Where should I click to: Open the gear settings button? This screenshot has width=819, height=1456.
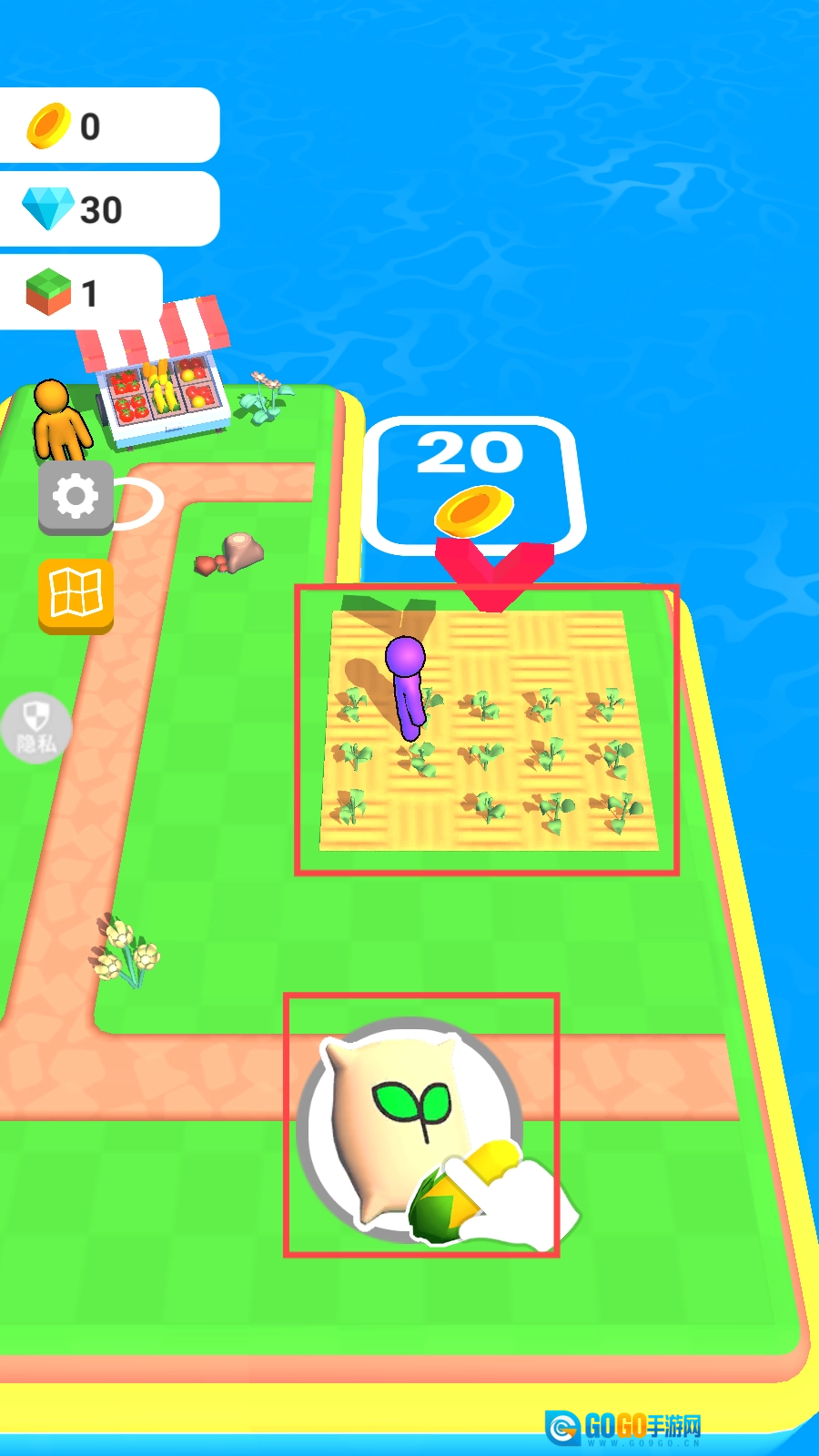coord(76,497)
